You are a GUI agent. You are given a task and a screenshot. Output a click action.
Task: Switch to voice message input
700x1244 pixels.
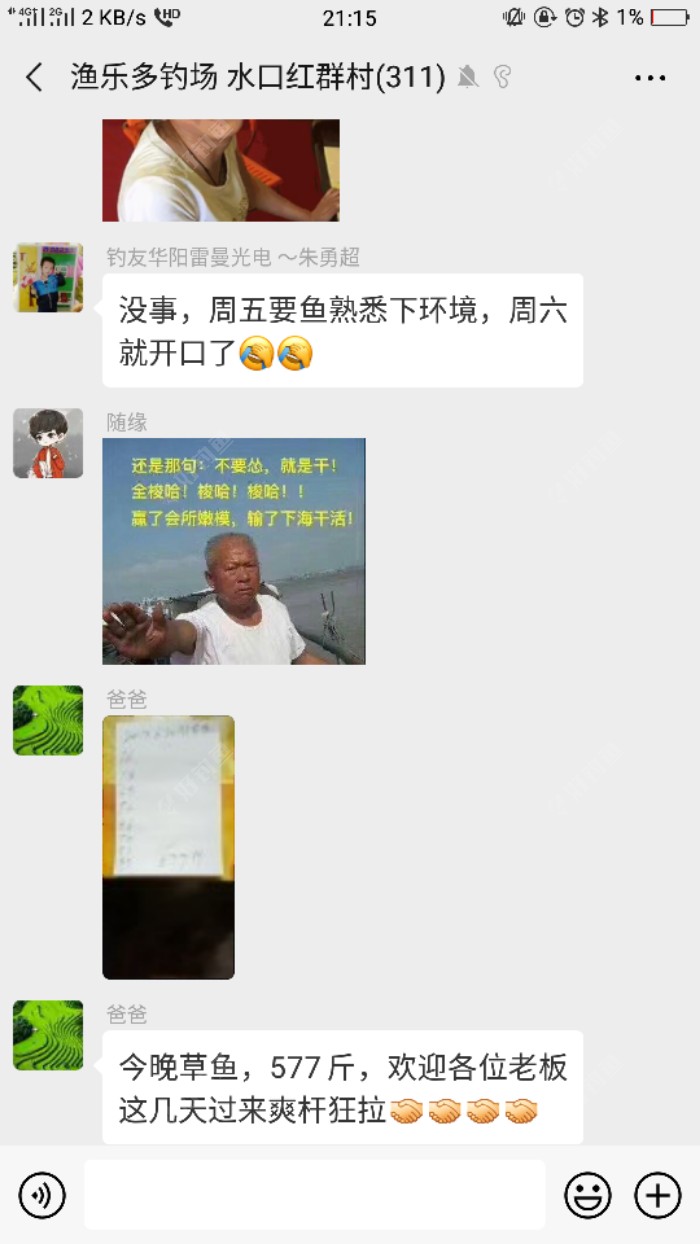tap(42, 1195)
